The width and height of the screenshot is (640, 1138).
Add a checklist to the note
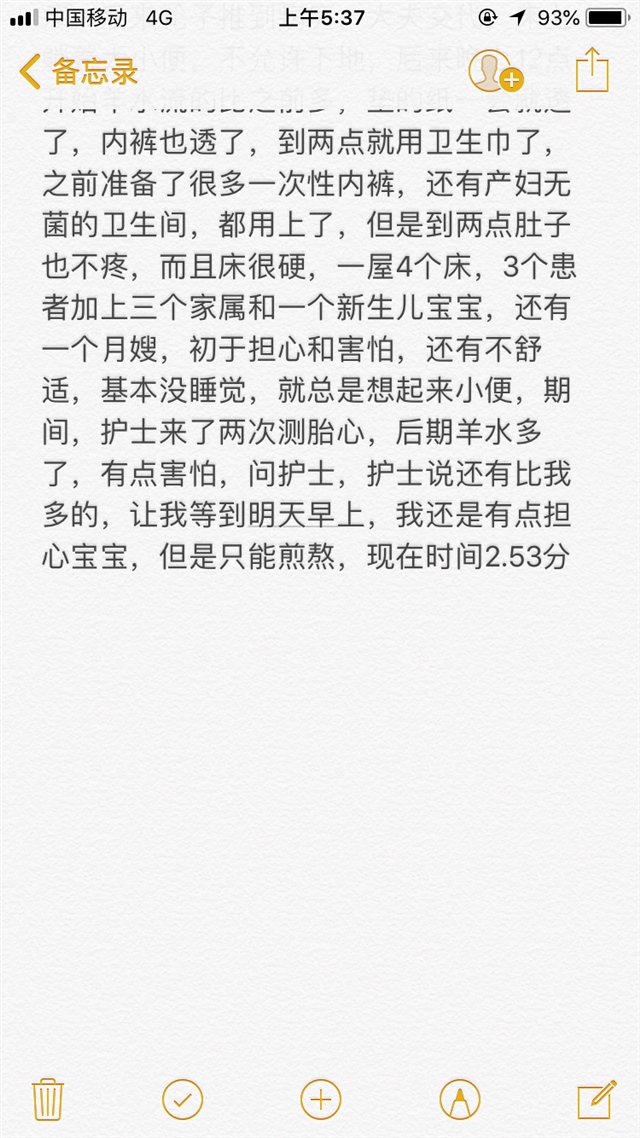pos(183,1099)
